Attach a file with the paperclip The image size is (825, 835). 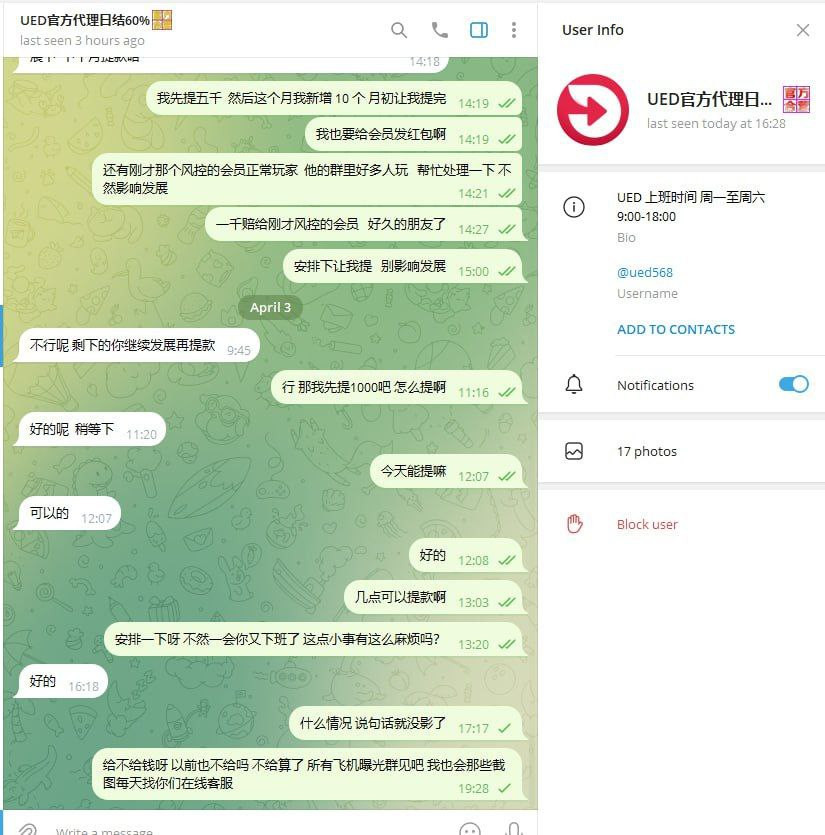pos(28,829)
